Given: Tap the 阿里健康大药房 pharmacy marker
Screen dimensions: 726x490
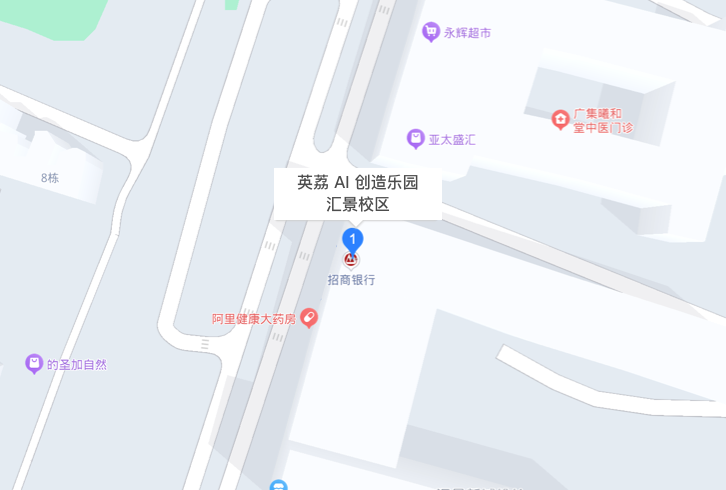Looking at the screenshot, I should (x=309, y=318).
